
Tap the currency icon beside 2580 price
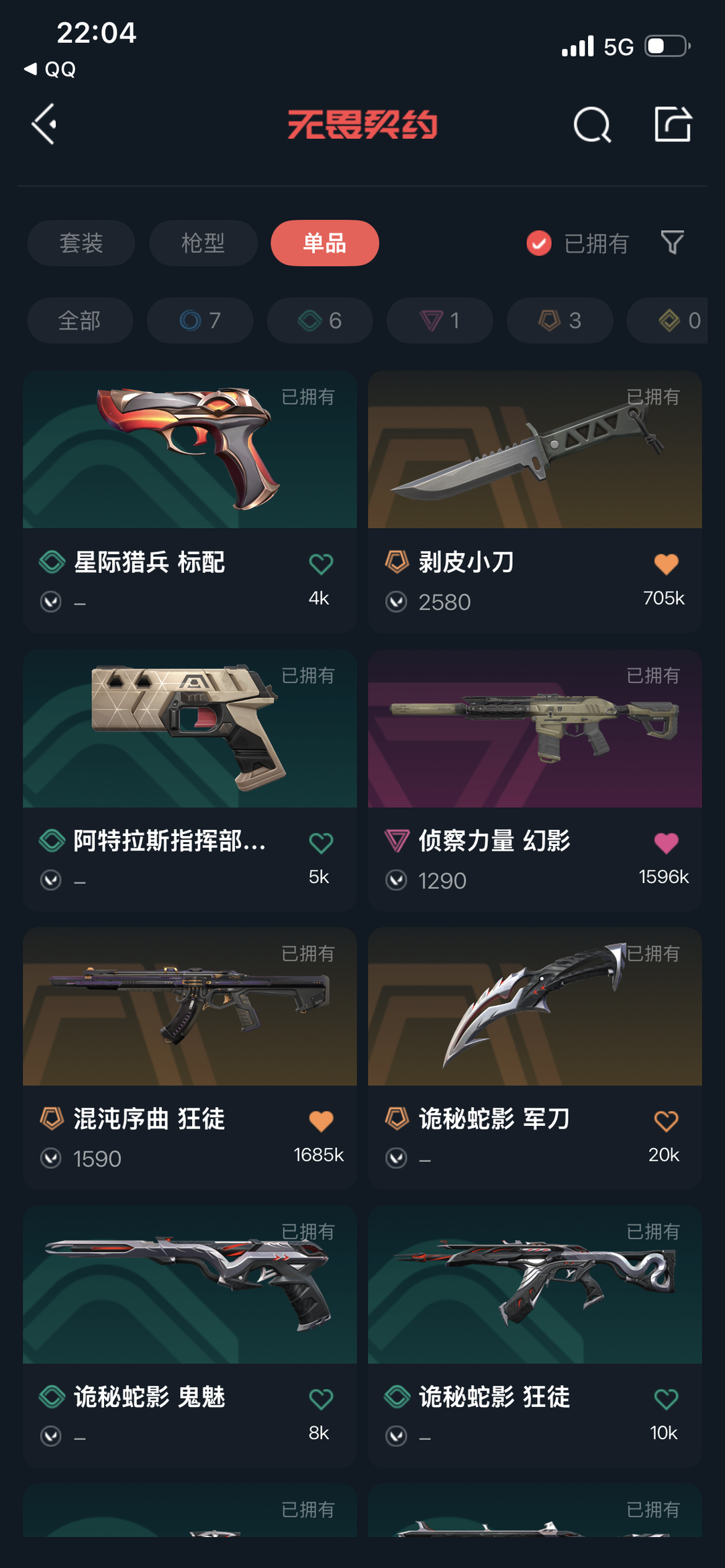pos(396,602)
